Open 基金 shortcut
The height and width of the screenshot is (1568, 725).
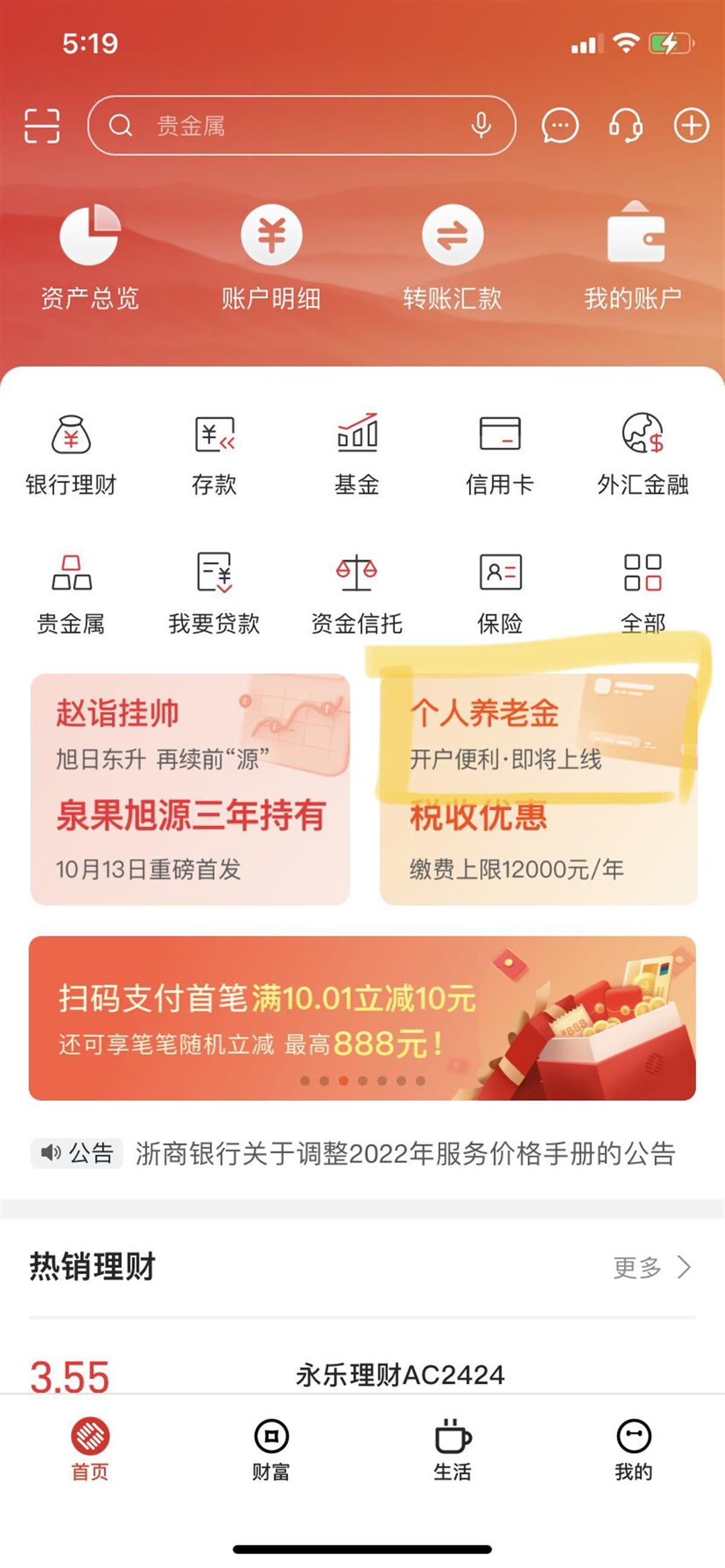[x=357, y=455]
